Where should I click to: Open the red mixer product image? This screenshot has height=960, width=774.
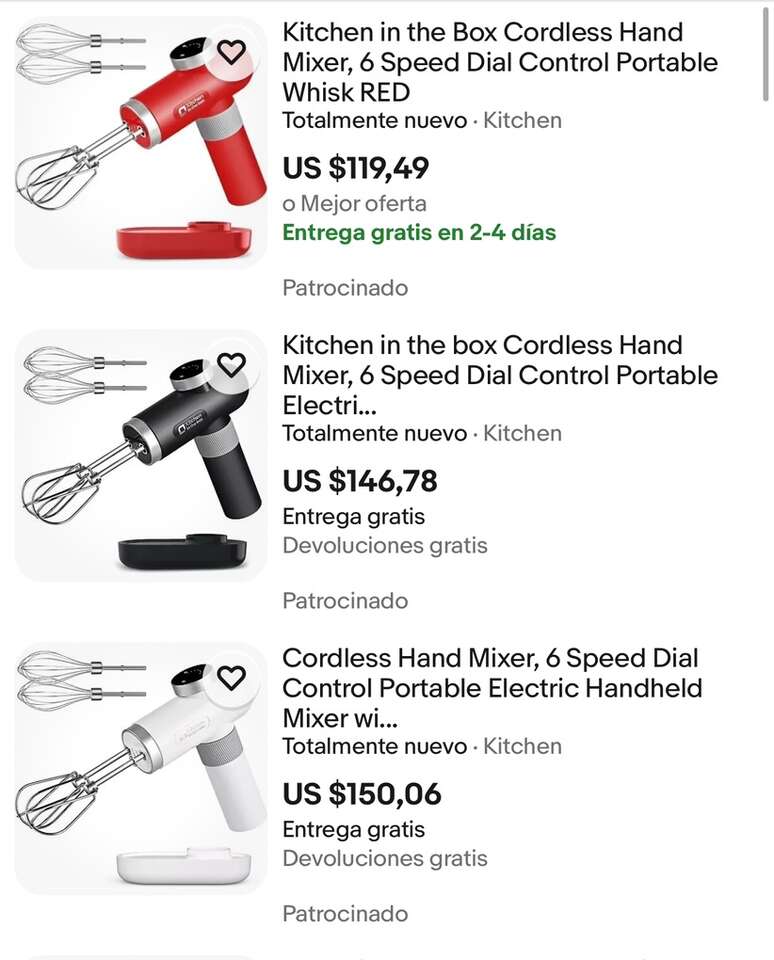[x=140, y=150]
